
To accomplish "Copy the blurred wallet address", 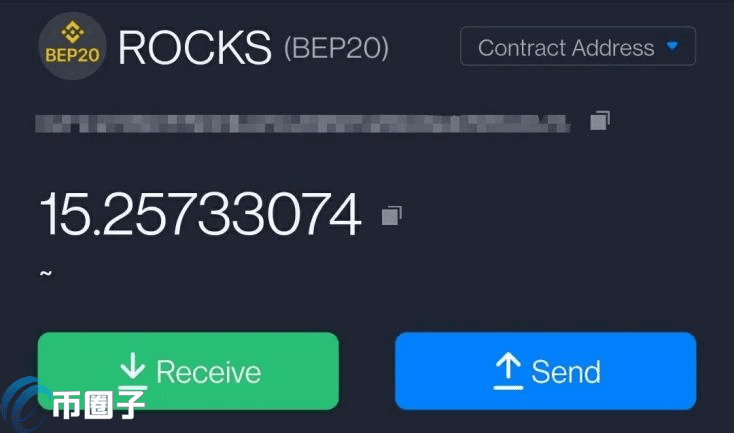I will pos(599,121).
